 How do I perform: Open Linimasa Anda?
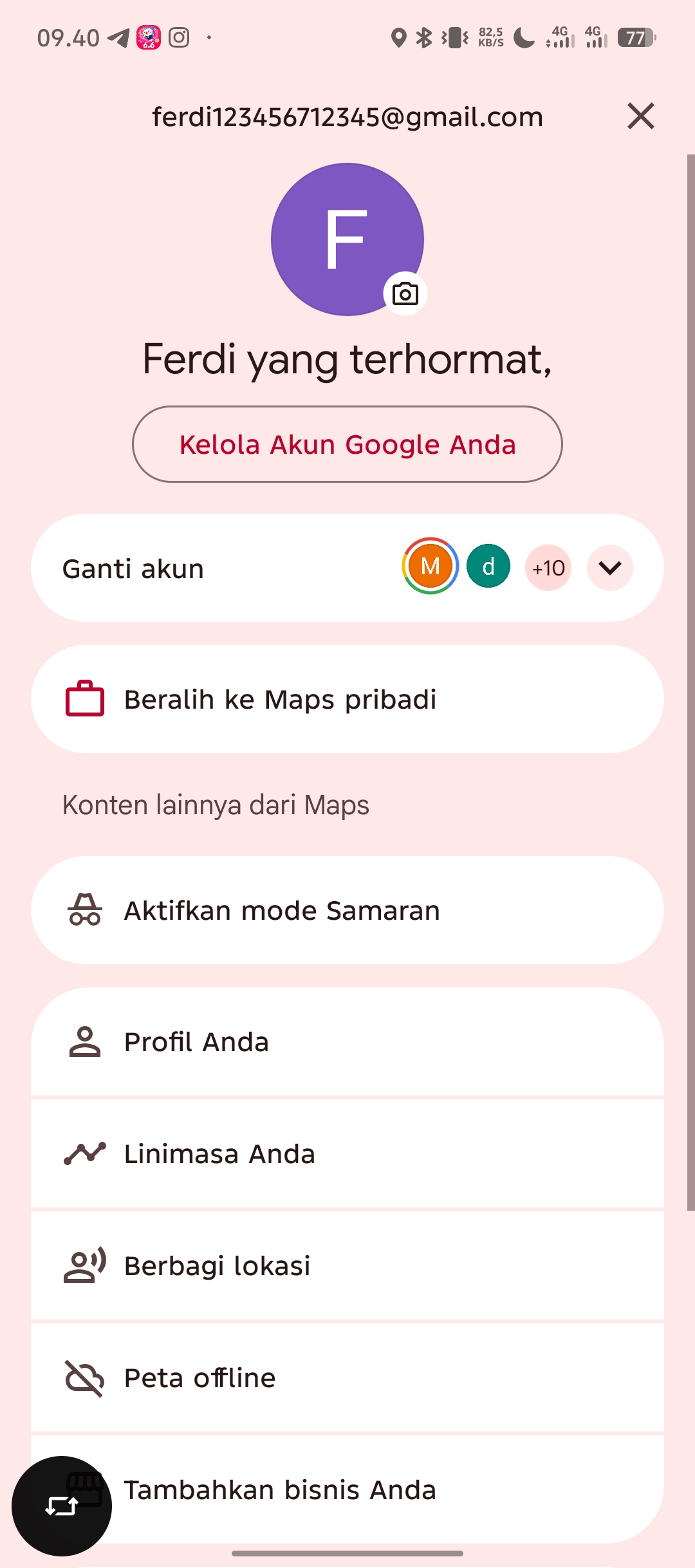[347, 1153]
